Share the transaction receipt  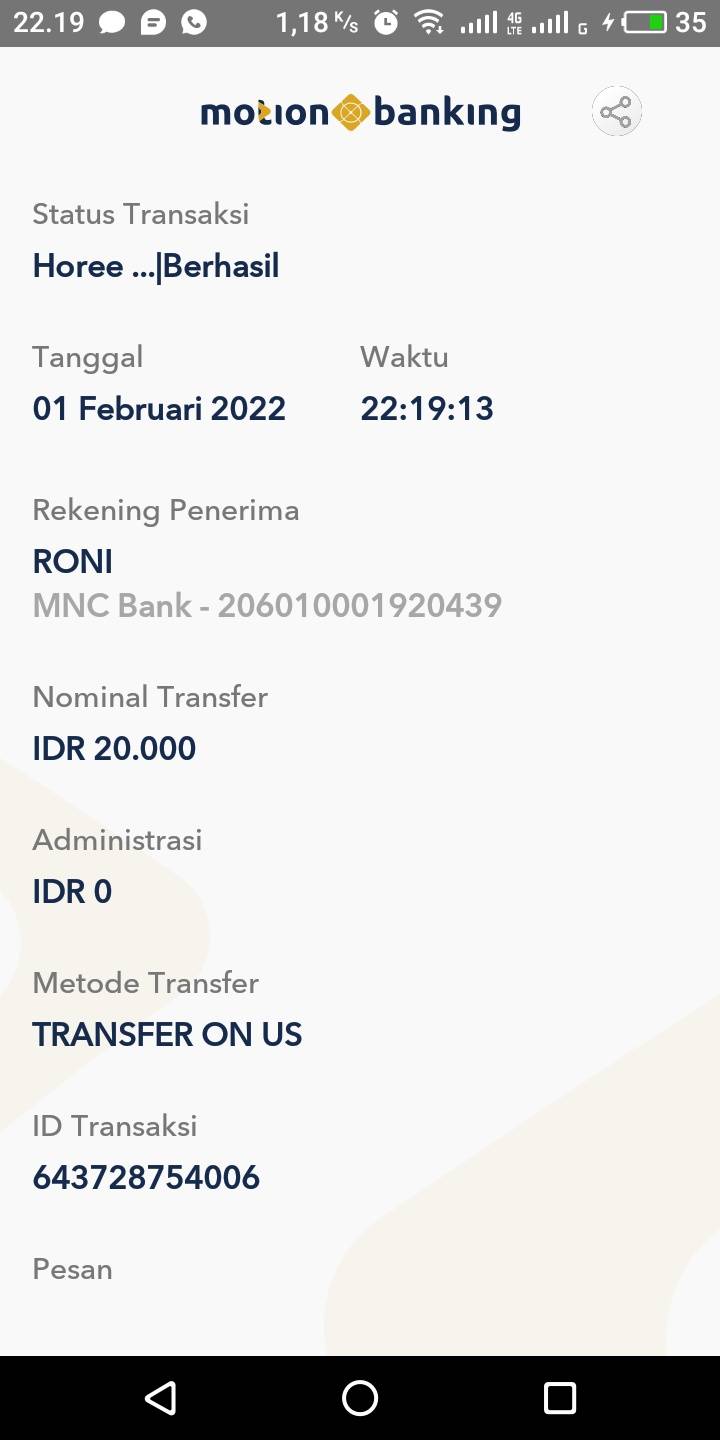(617, 111)
